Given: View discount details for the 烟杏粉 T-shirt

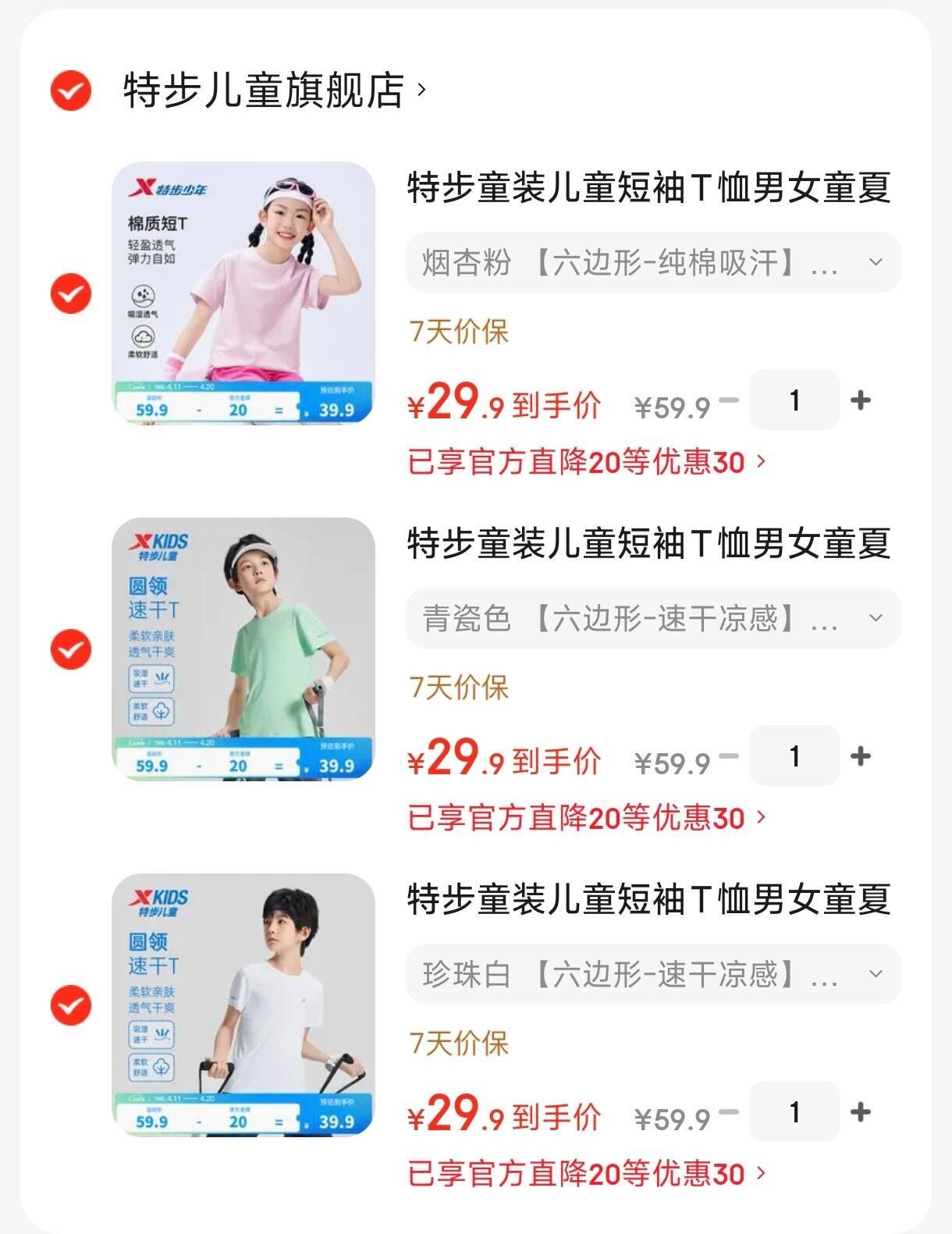Looking at the screenshot, I should coord(587,462).
